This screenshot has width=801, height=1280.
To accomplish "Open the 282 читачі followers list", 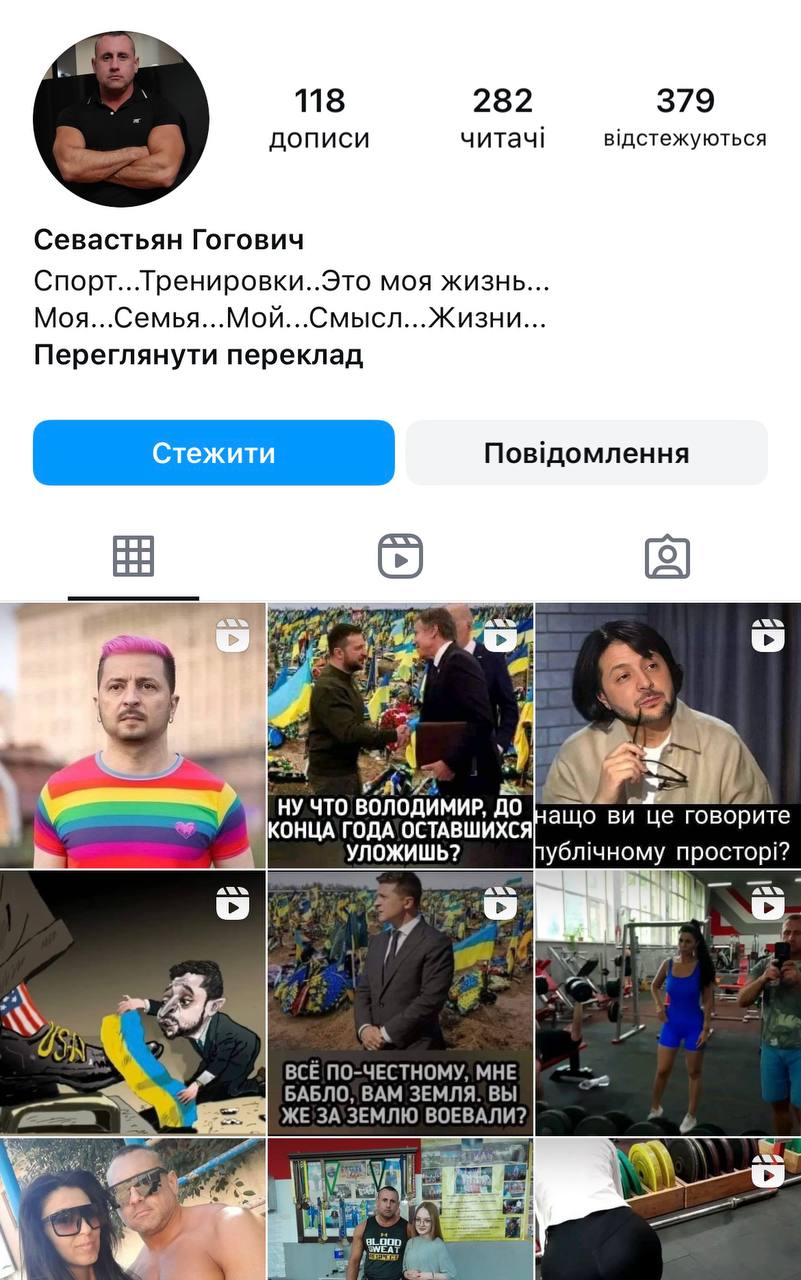I will [x=502, y=117].
